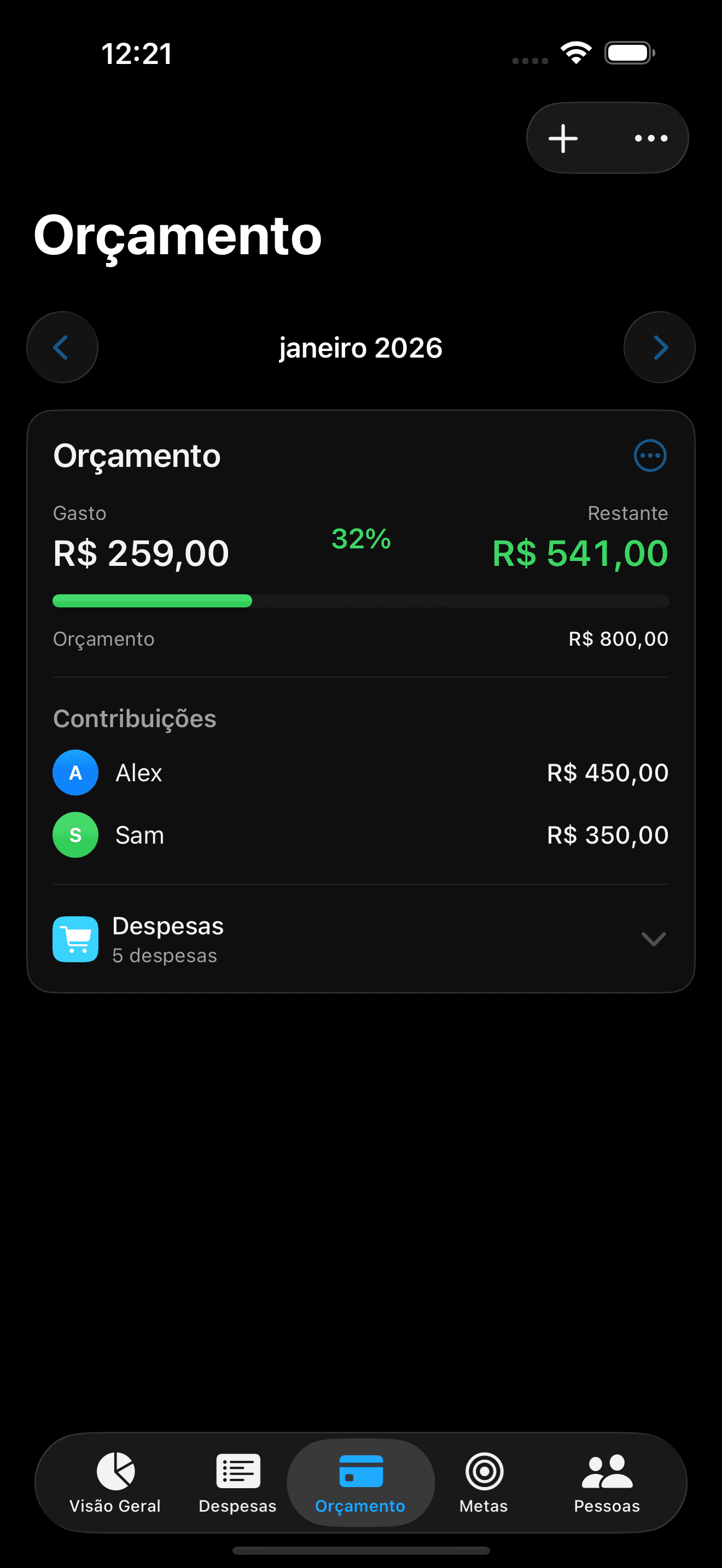The height and width of the screenshot is (1568, 722).
Task: Tap the janeiro 2026 month label
Action: tap(360, 347)
